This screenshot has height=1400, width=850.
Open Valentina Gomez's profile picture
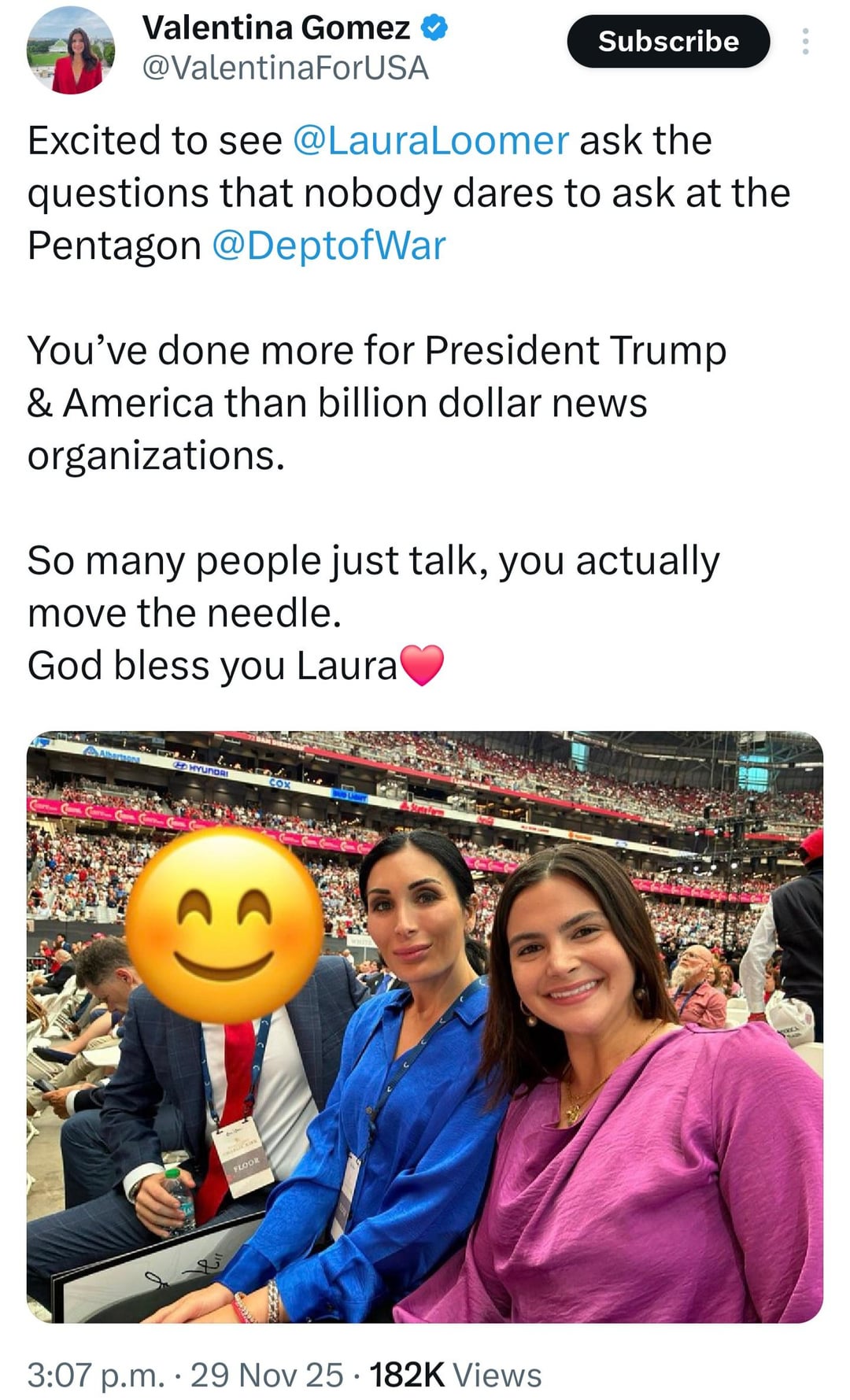coord(71,50)
